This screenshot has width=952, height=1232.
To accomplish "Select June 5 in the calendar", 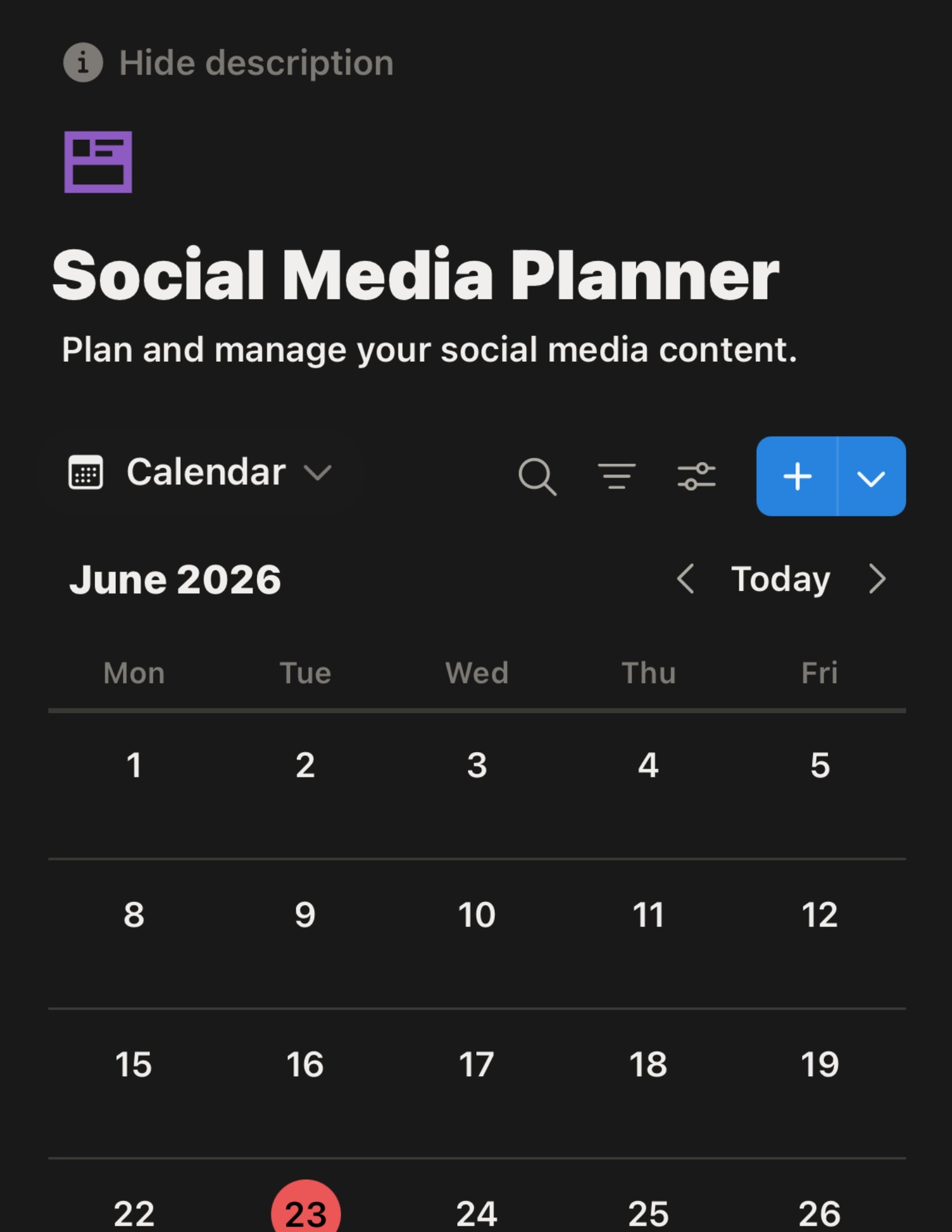I will click(820, 765).
